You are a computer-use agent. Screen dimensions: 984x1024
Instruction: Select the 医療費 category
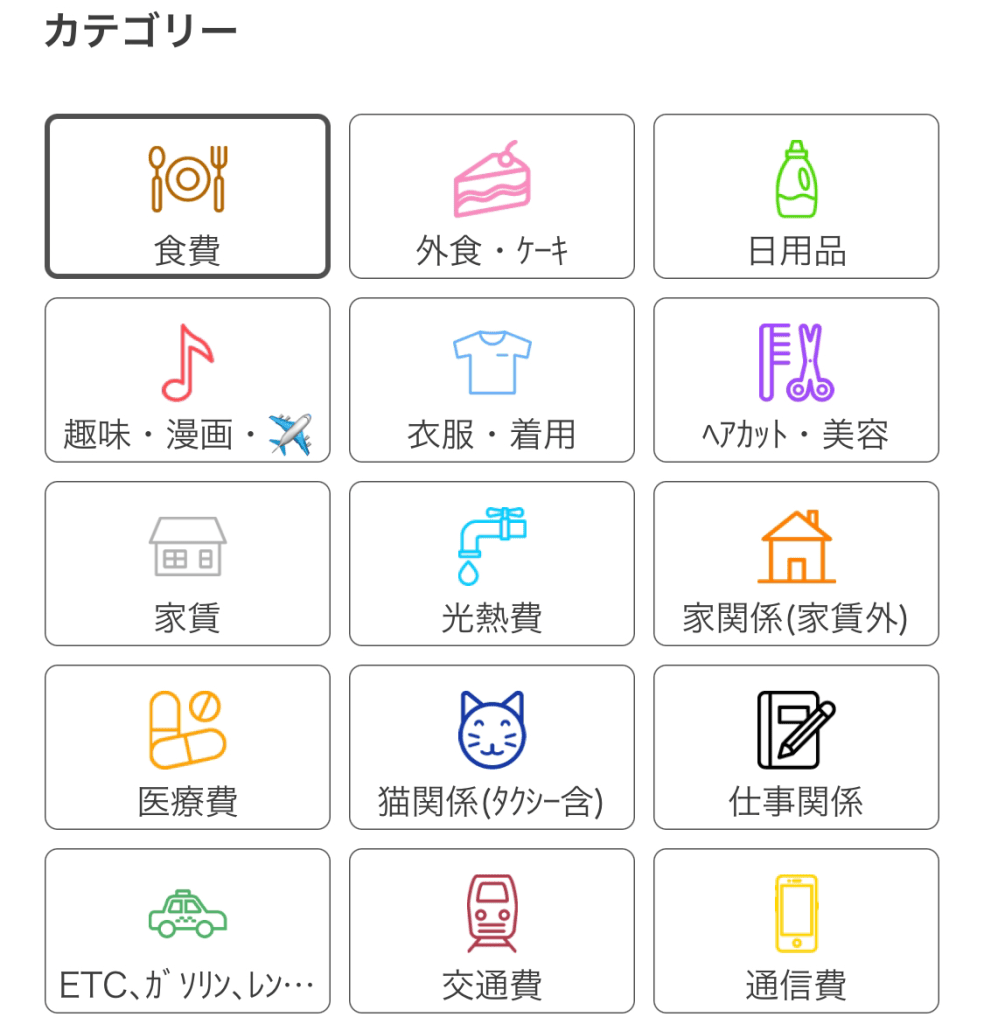187,747
